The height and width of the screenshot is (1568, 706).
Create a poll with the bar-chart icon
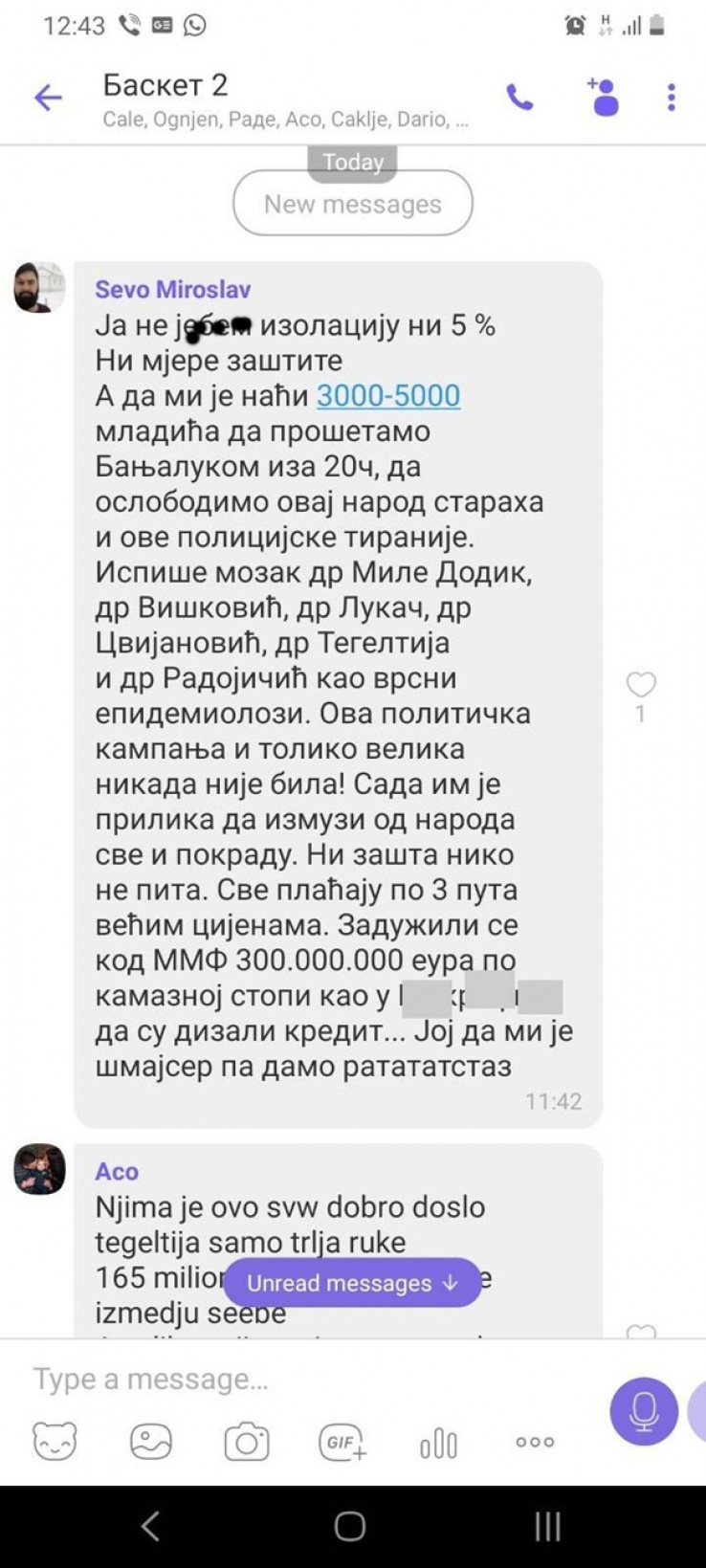(x=439, y=1443)
